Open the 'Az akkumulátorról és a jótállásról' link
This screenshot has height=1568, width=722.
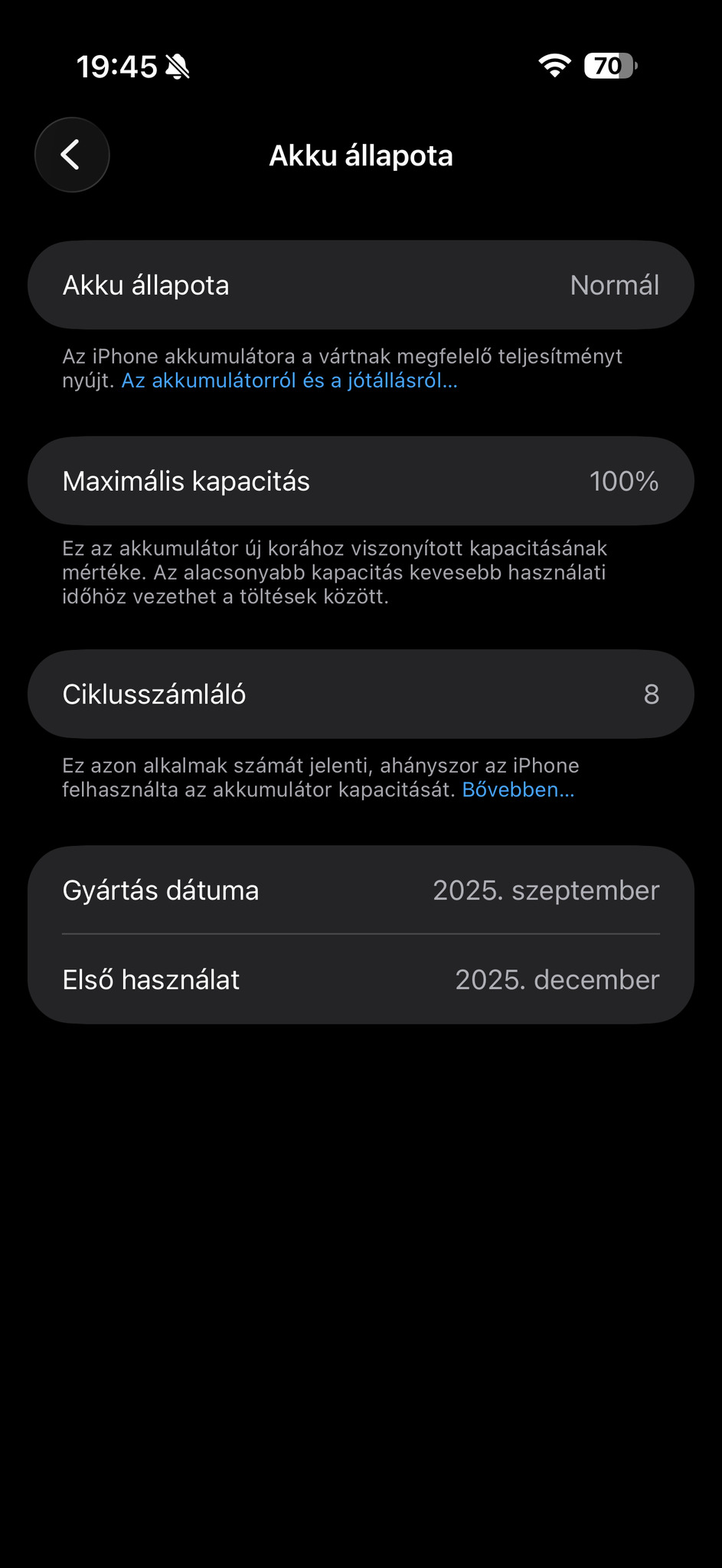pyautogui.click(x=289, y=381)
